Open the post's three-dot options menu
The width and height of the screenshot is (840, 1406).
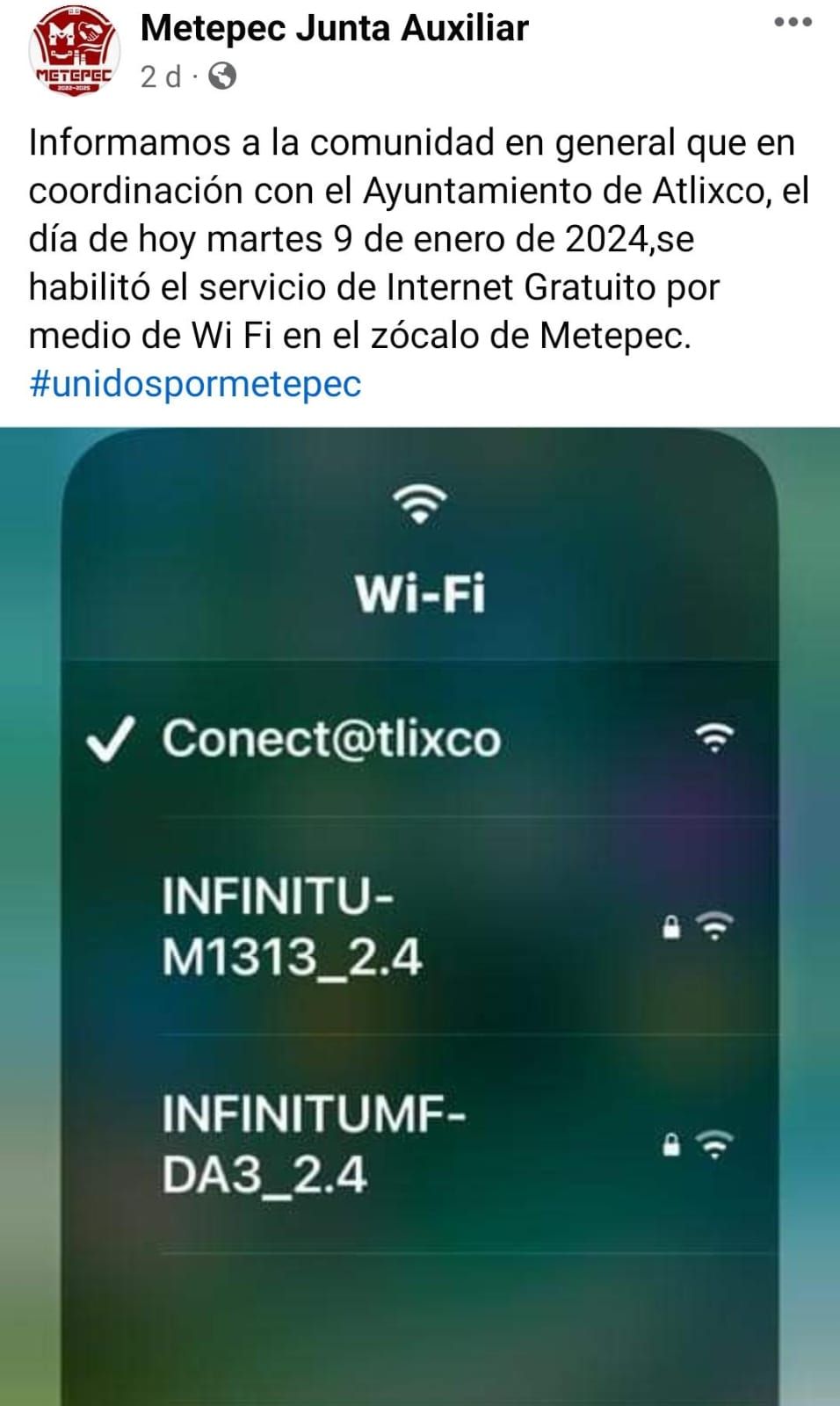793,23
